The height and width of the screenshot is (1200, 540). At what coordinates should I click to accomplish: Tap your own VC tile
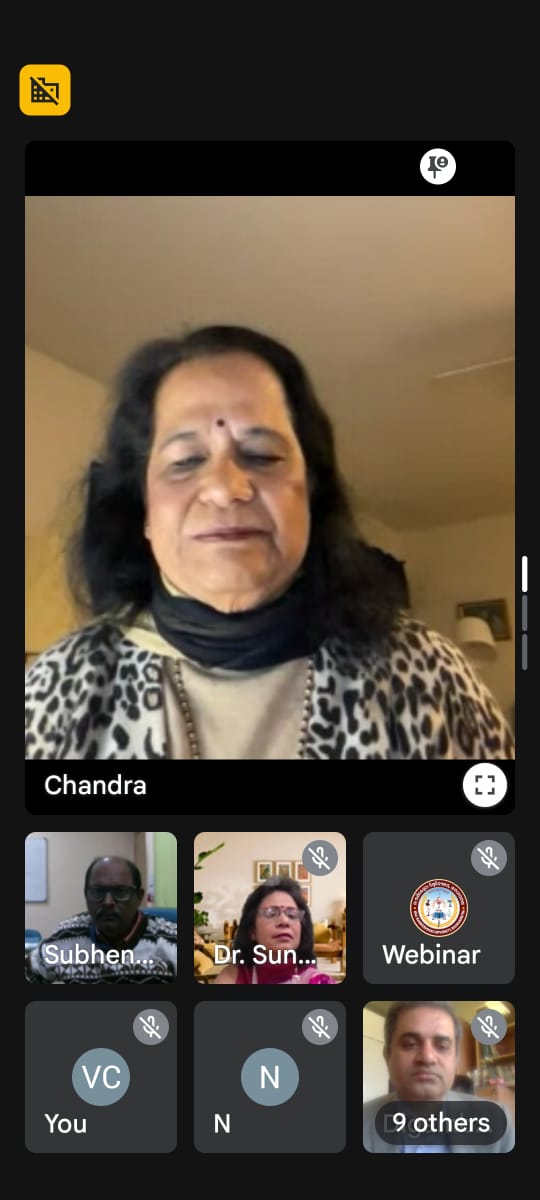tap(101, 1077)
